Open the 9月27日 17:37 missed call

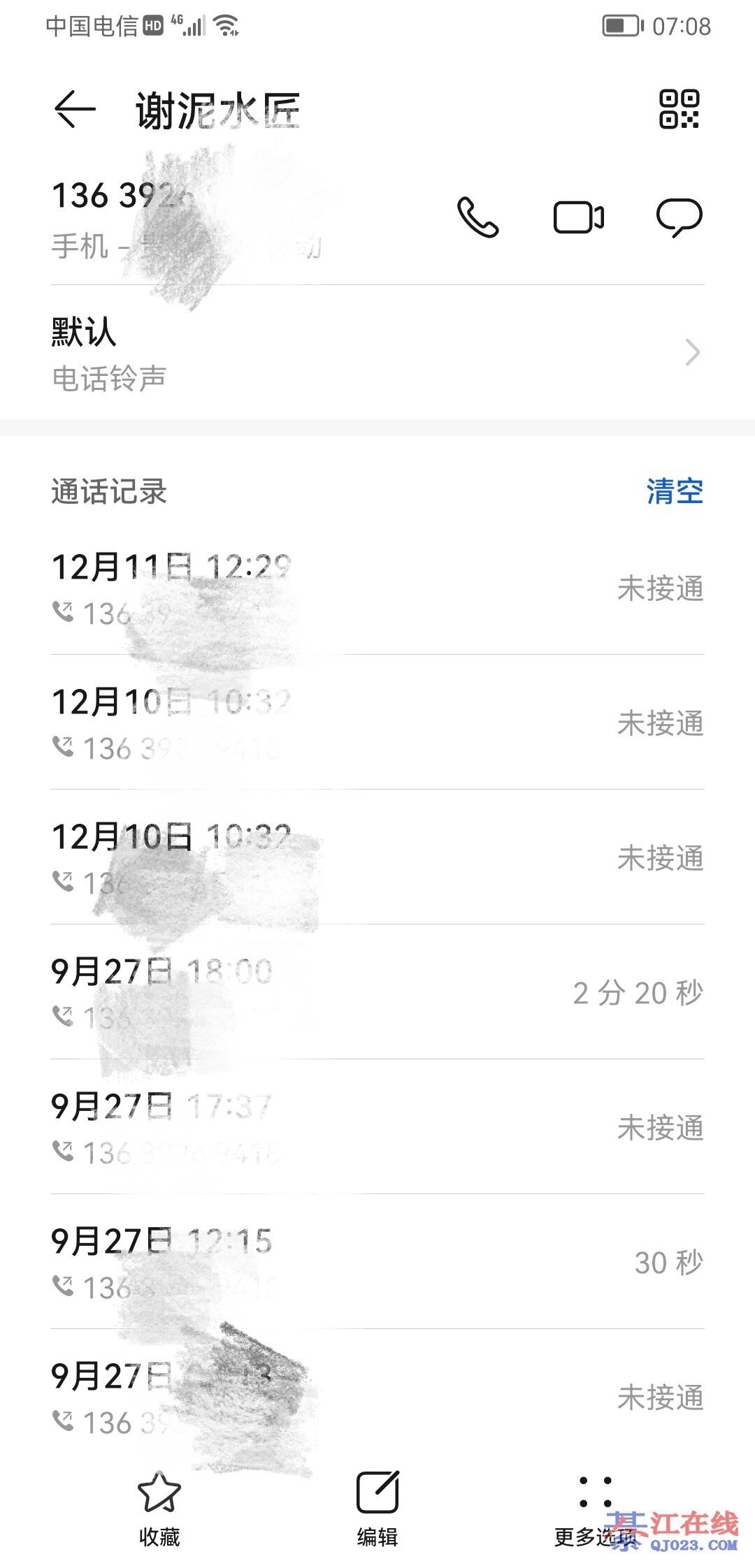click(377, 1127)
